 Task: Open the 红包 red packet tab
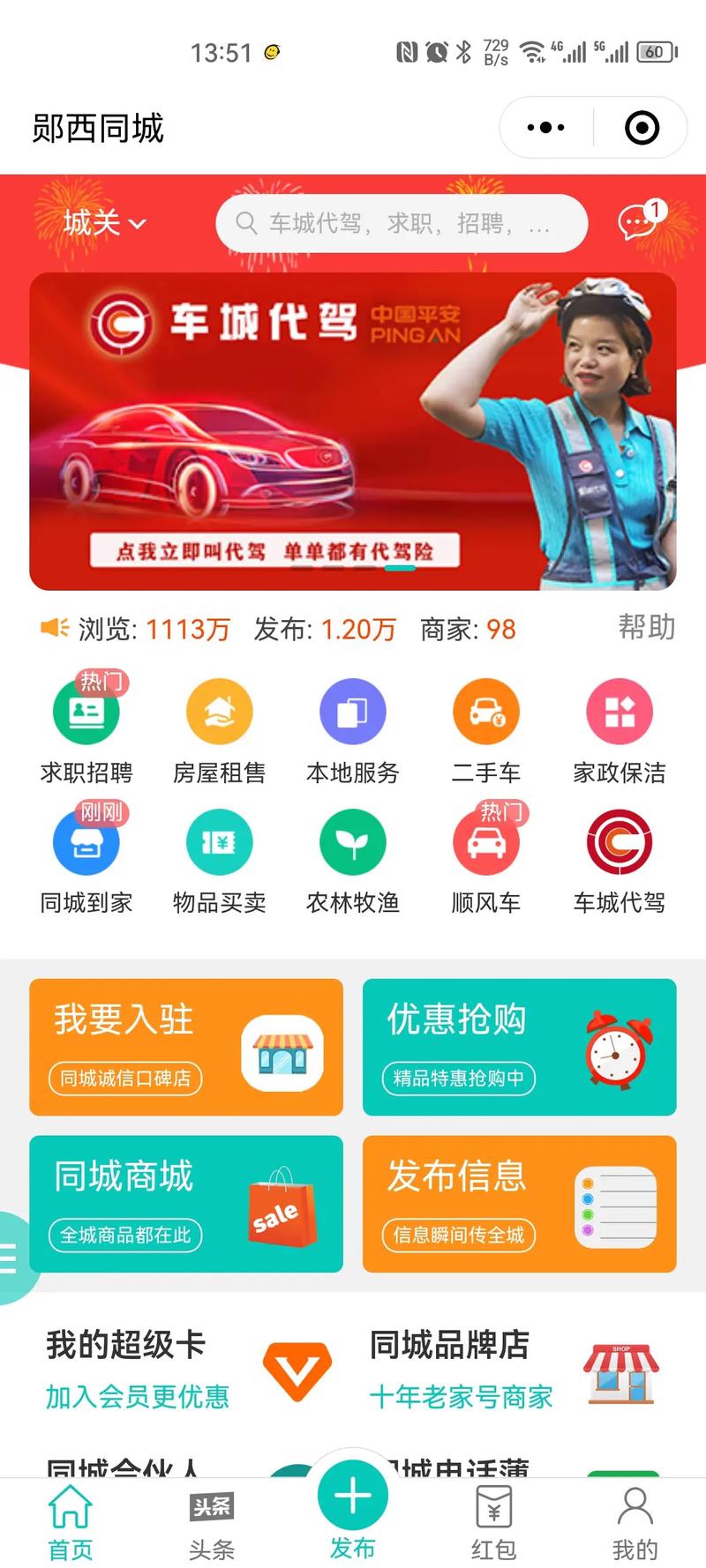[x=493, y=1521]
